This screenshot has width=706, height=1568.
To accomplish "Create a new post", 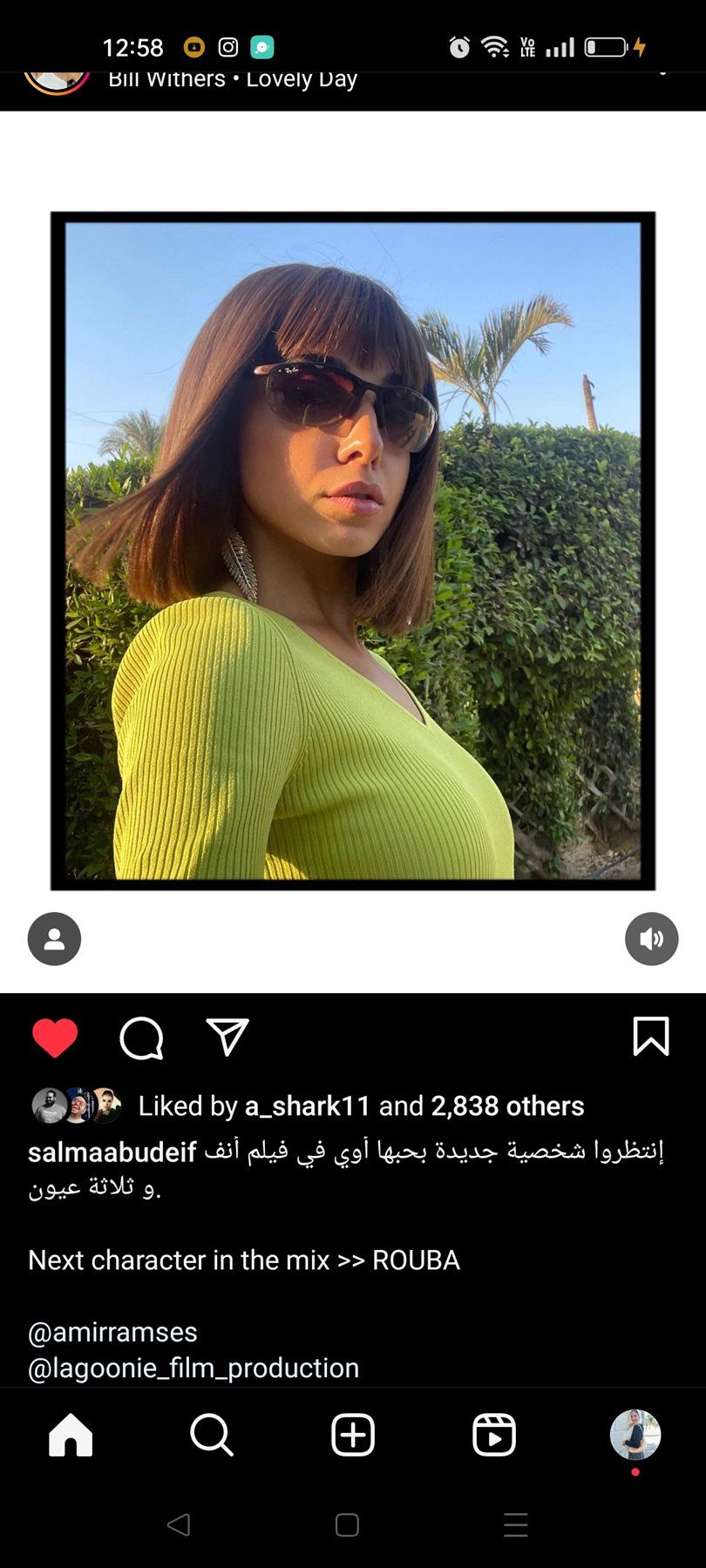I will click(353, 1435).
